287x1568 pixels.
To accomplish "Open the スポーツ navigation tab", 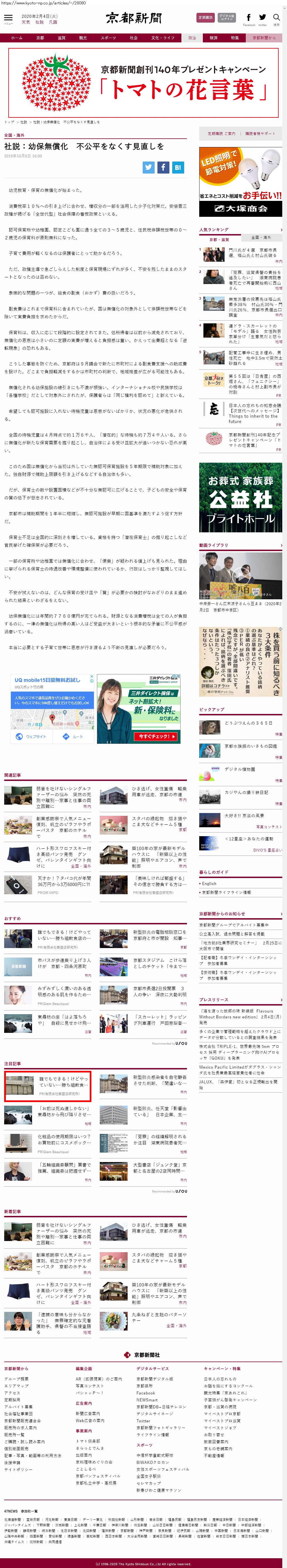I will click(108, 38).
